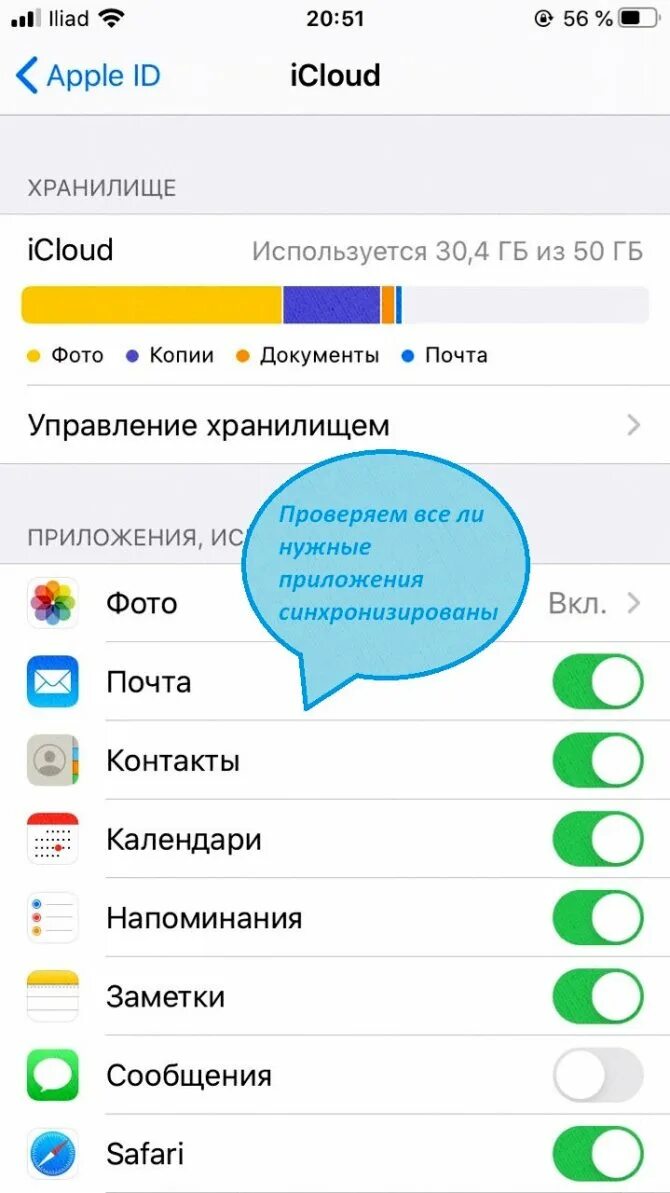670x1193 pixels.
Task: Turn off the Почта sync switch
Action: click(x=597, y=682)
